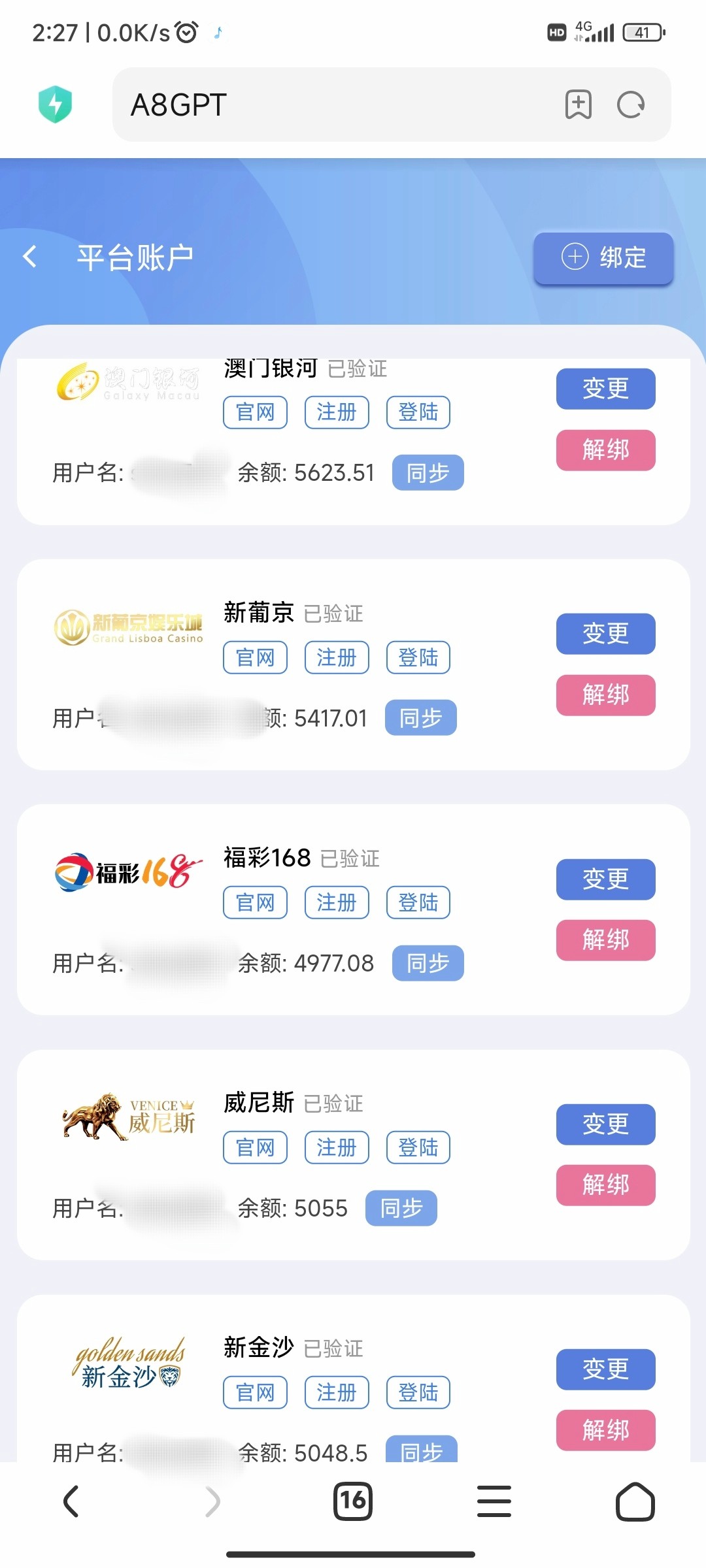The height and width of the screenshot is (1568, 706).
Task: Open 官网 link for 新葡京
Action: tap(255, 657)
